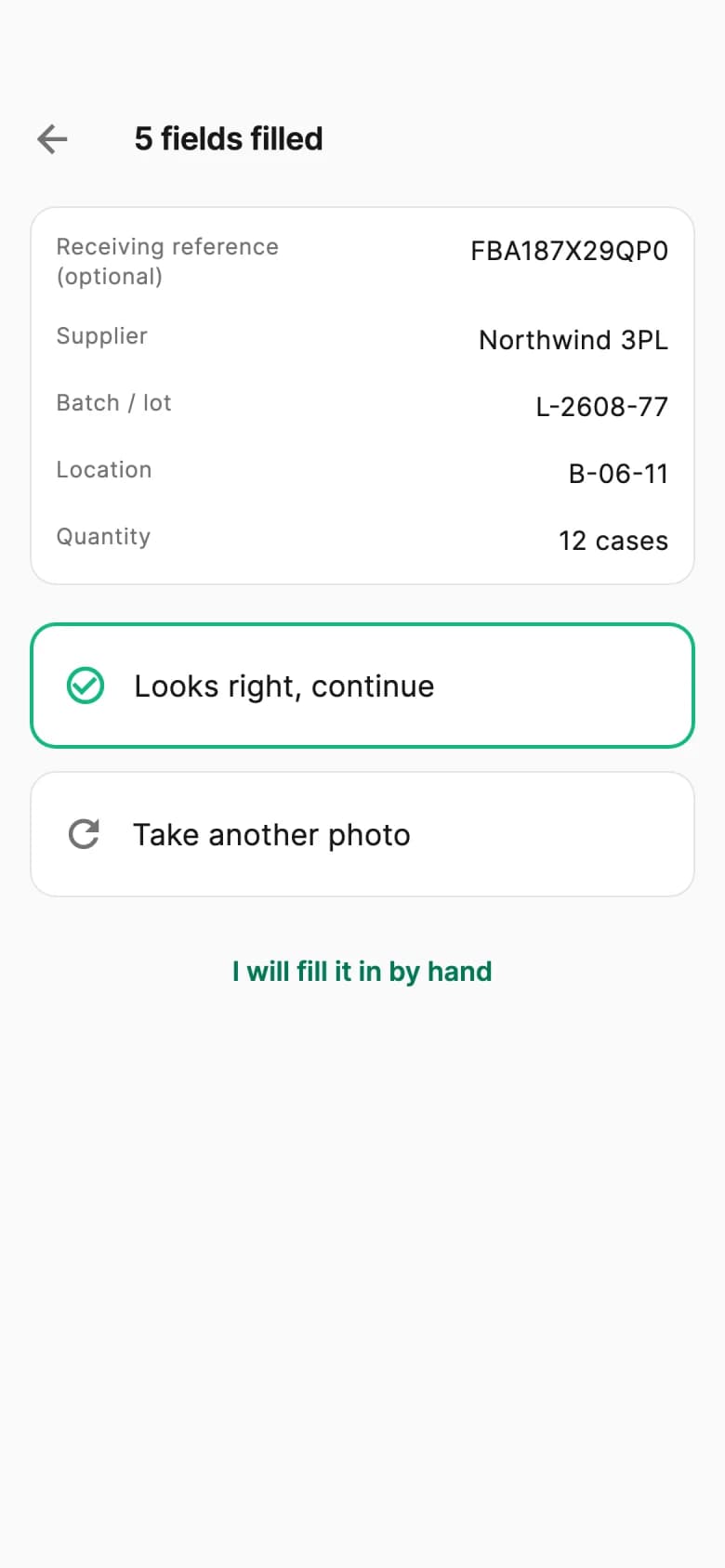Go back with the arrow icon

[52, 139]
